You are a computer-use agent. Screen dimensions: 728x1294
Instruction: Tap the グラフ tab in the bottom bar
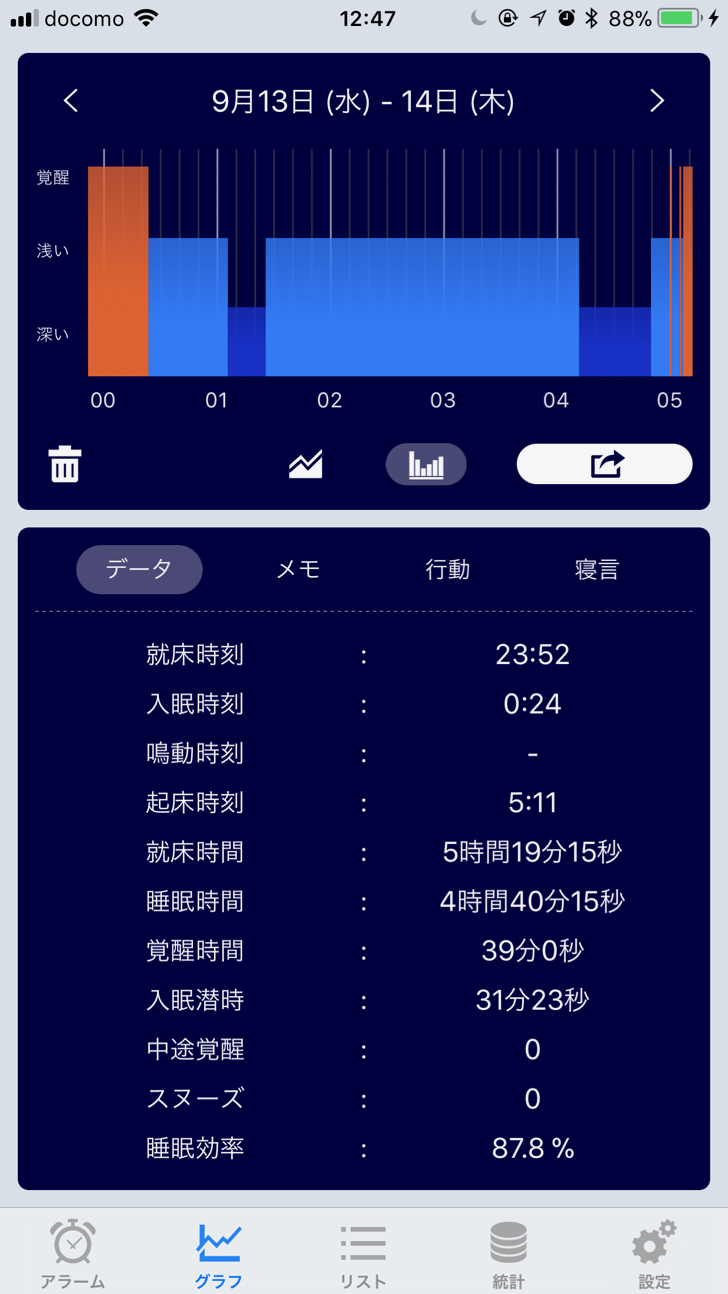click(x=218, y=1254)
